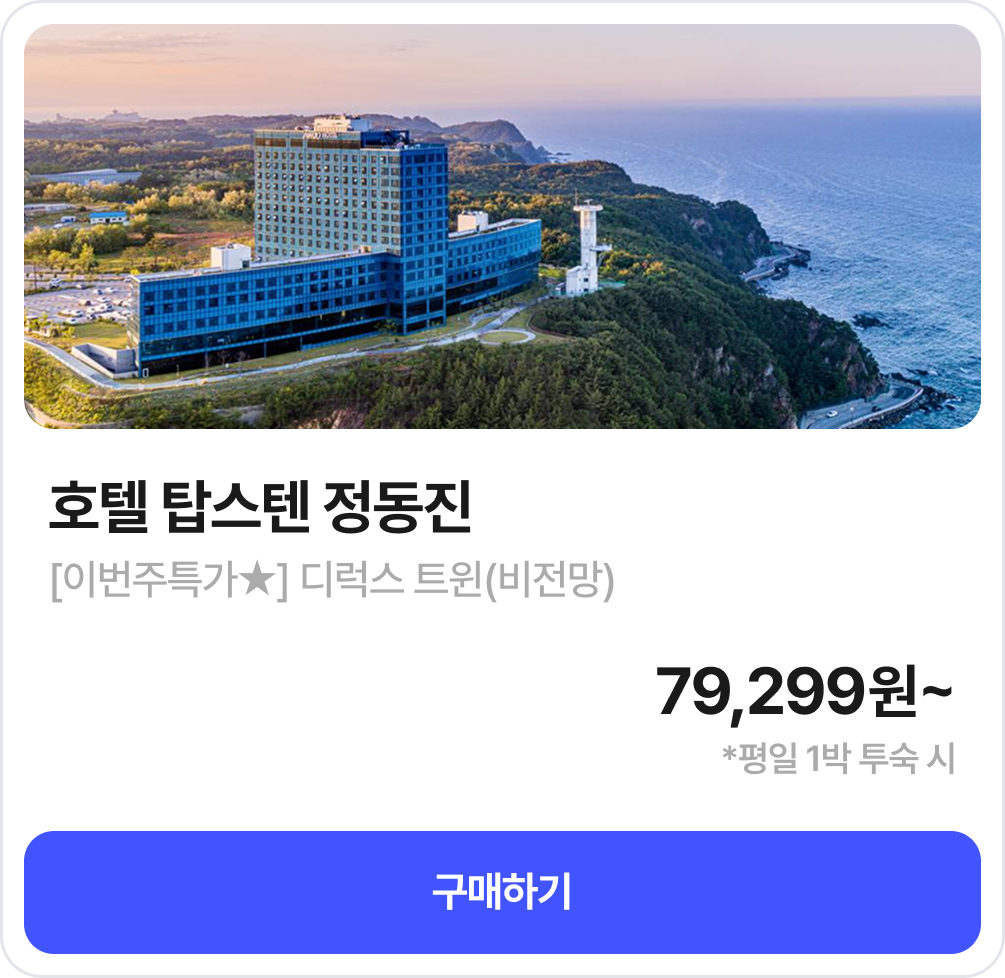The width and height of the screenshot is (1005, 978).
Task: Tap the 구매하기 purchase button
Action: tap(502, 892)
